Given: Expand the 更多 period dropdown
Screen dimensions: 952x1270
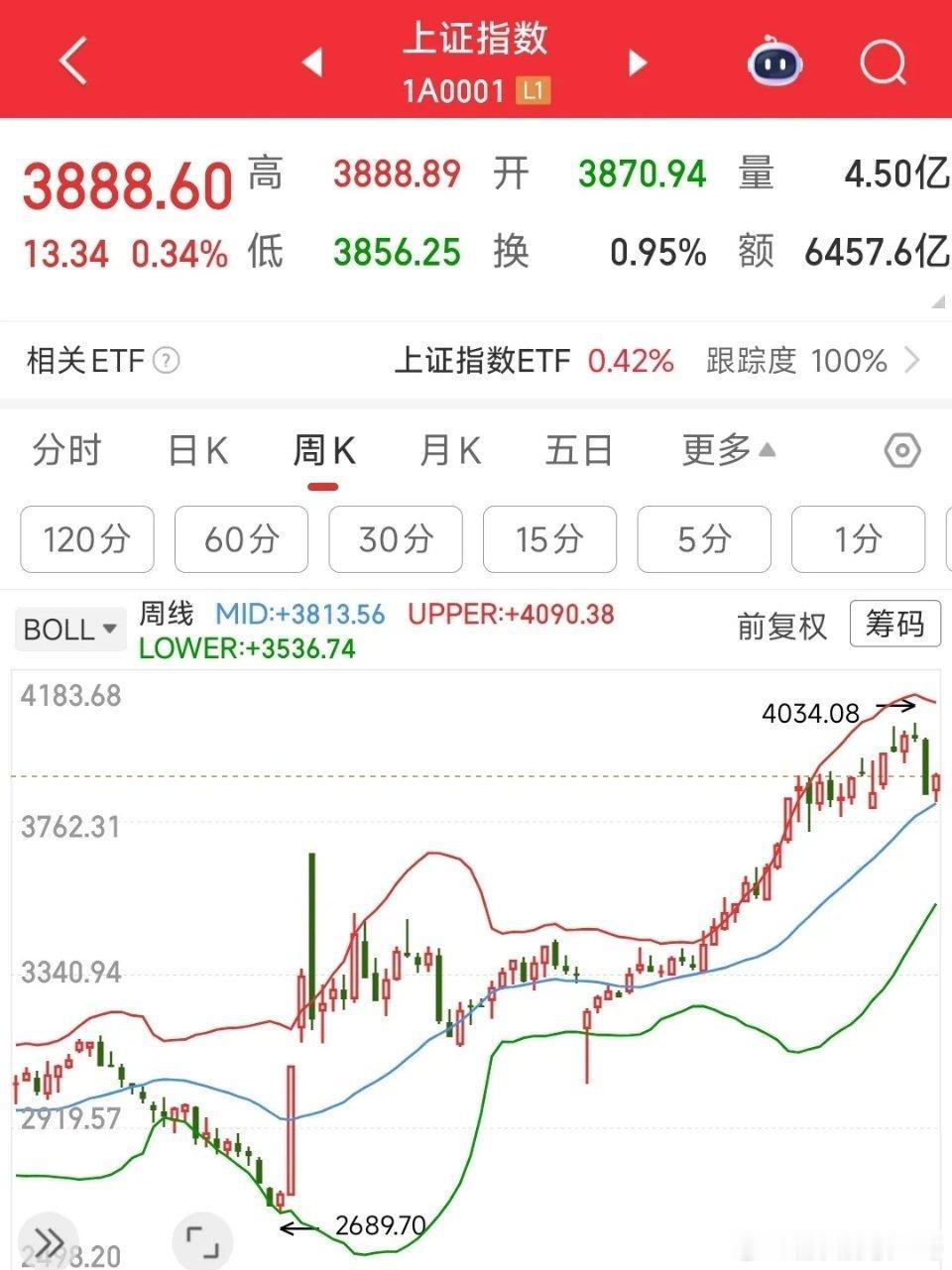Looking at the screenshot, I should [x=727, y=451].
